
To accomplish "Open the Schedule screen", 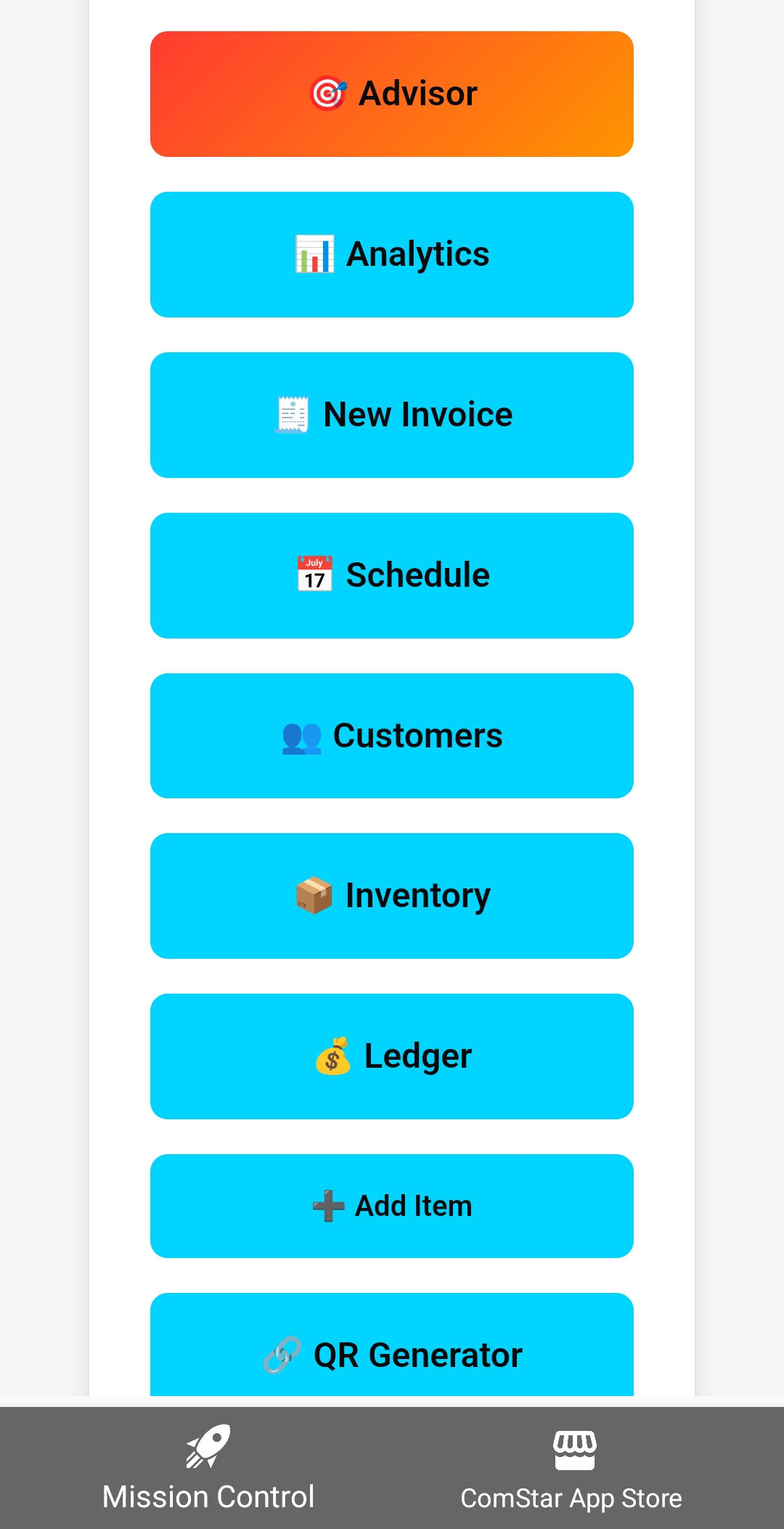I will 392,575.
